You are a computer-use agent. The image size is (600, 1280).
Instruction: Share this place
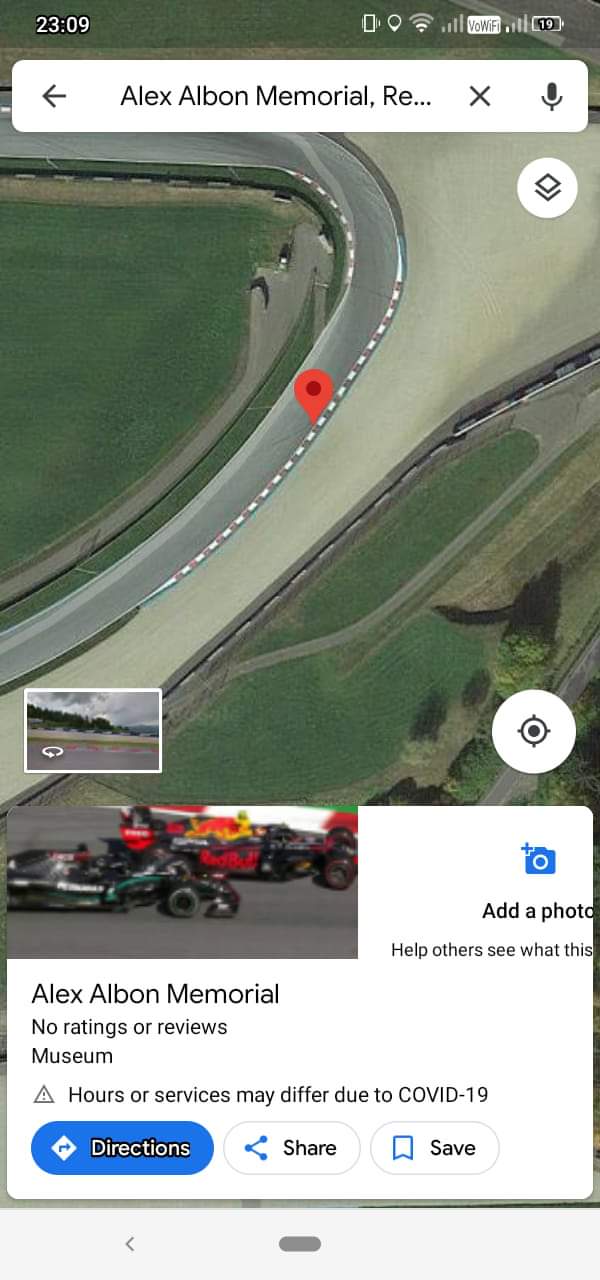point(291,1148)
